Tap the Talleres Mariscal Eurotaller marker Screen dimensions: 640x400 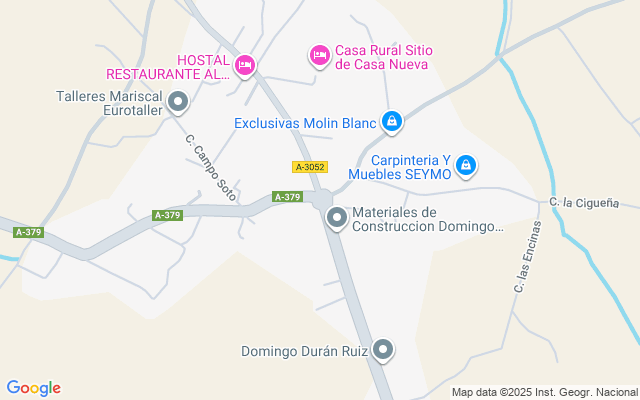(x=178, y=102)
